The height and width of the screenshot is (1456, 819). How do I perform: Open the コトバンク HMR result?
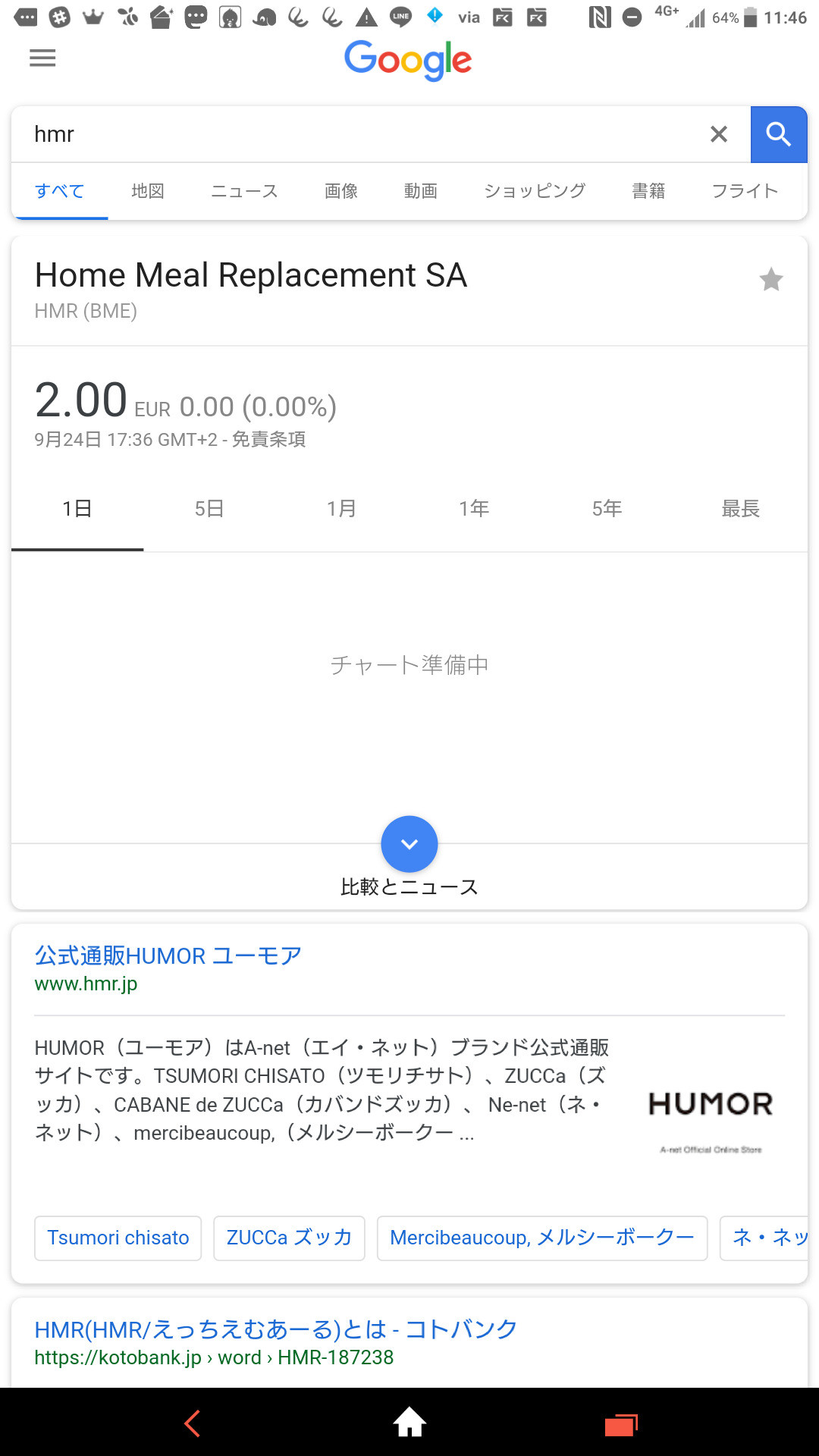coord(276,1329)
